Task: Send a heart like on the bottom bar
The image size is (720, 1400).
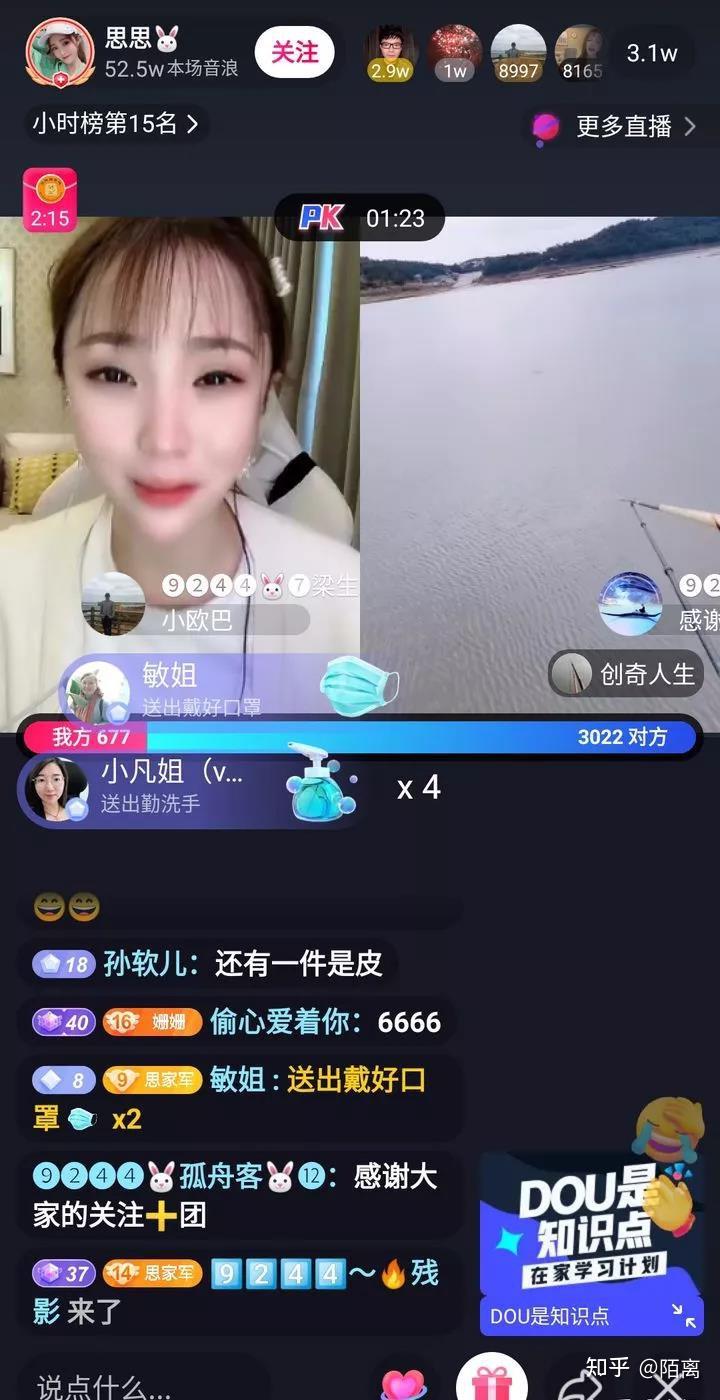Action: [404, 1383]
